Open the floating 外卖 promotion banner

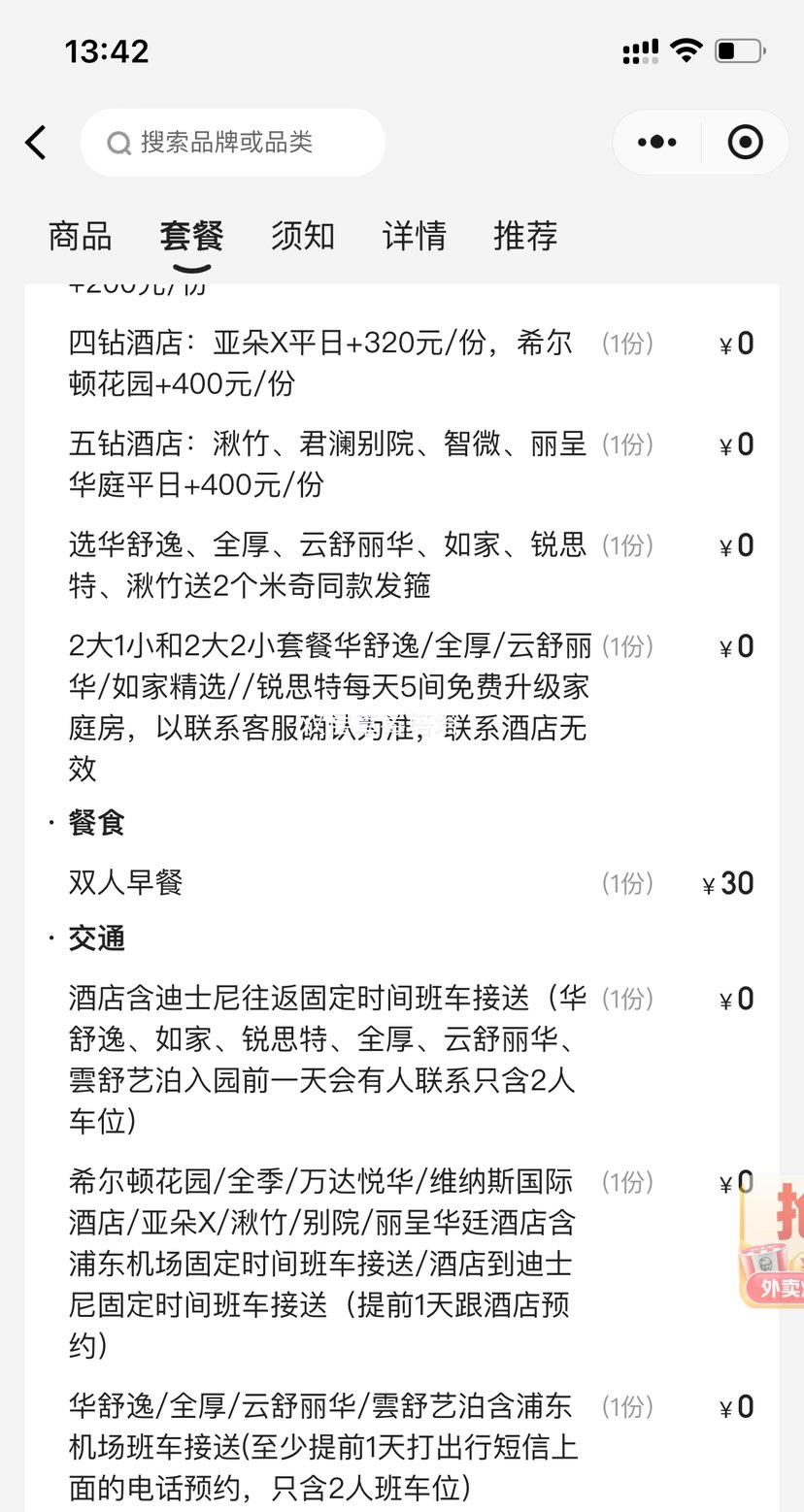click(x=773, y=1242)
